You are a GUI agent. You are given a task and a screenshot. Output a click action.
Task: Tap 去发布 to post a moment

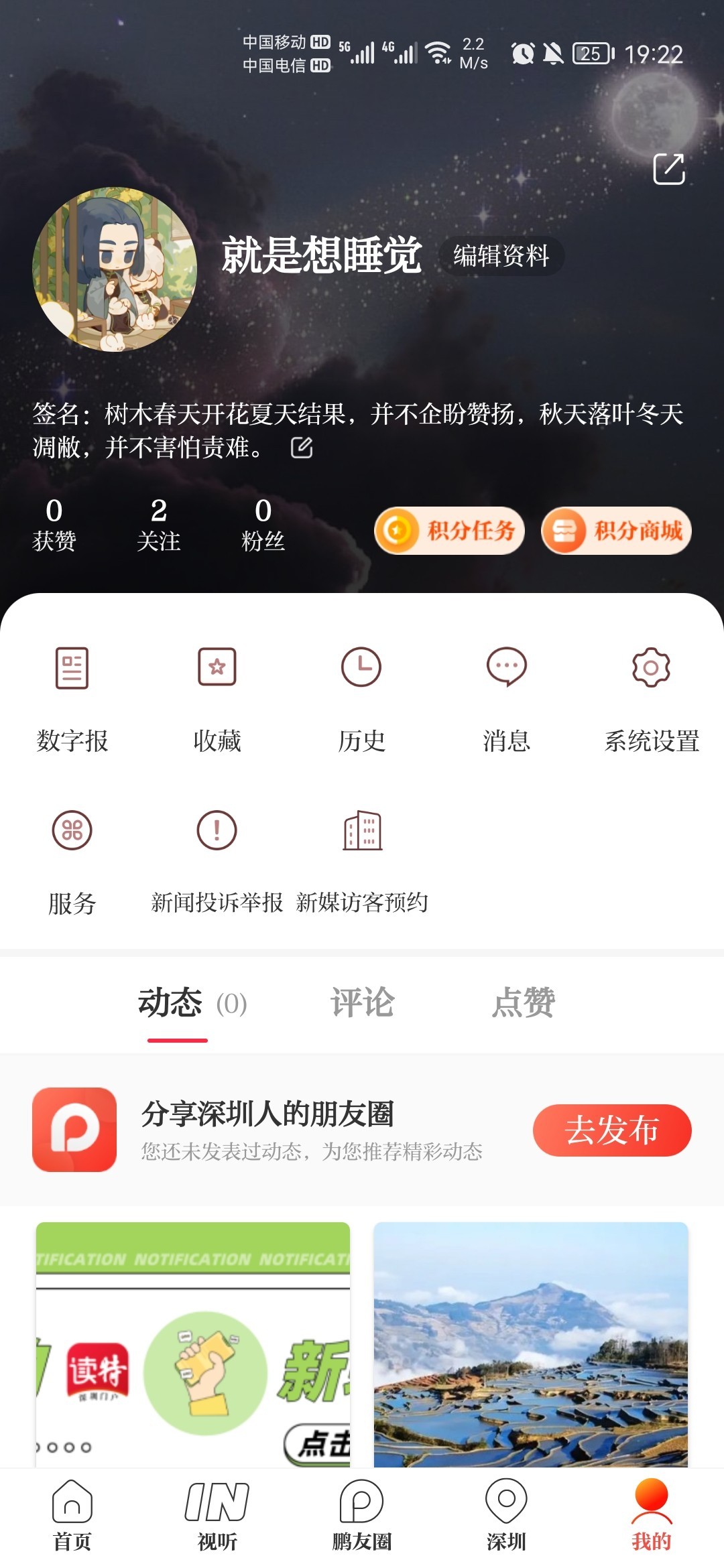[x=611, y=1130]
